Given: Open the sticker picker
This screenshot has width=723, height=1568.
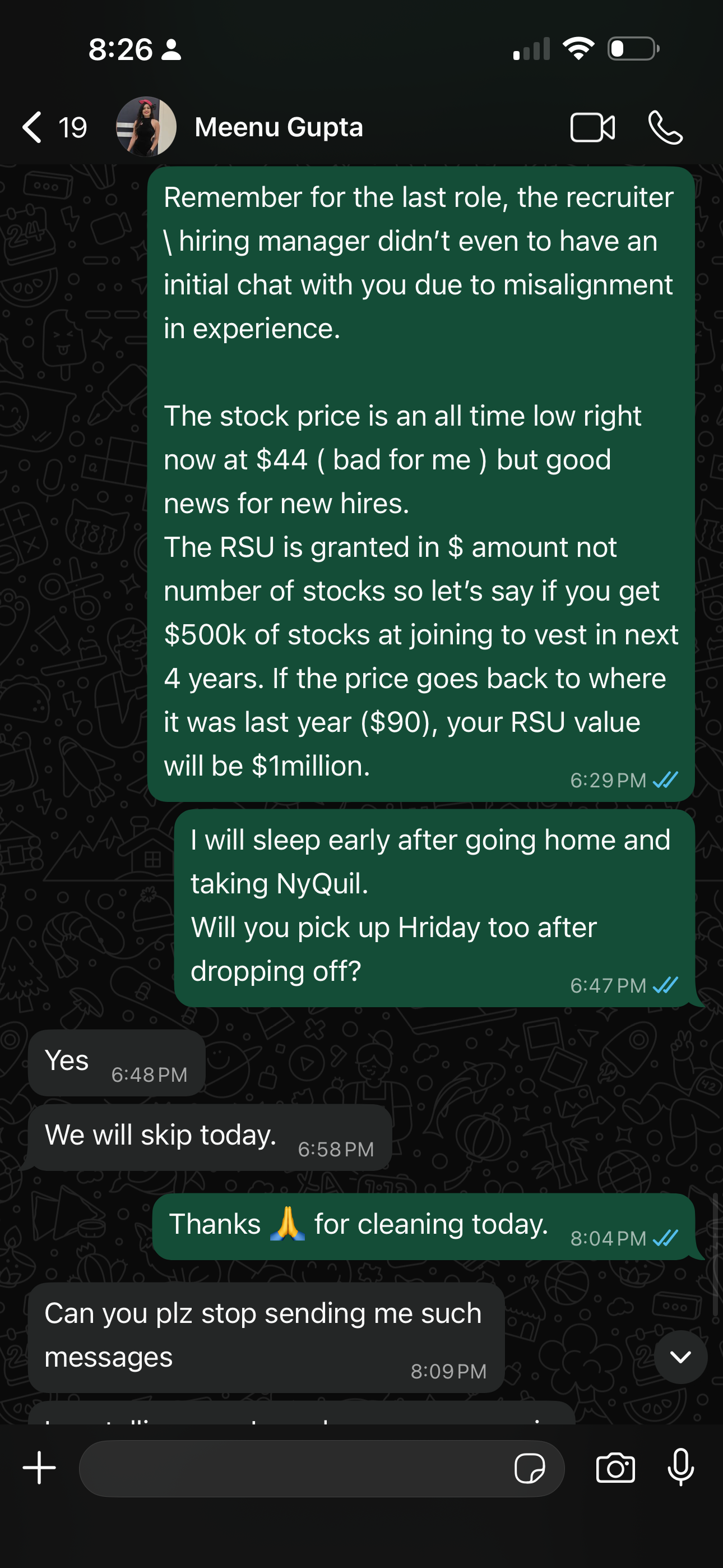Looking at the screenshot, I should tap(530, 1468).
